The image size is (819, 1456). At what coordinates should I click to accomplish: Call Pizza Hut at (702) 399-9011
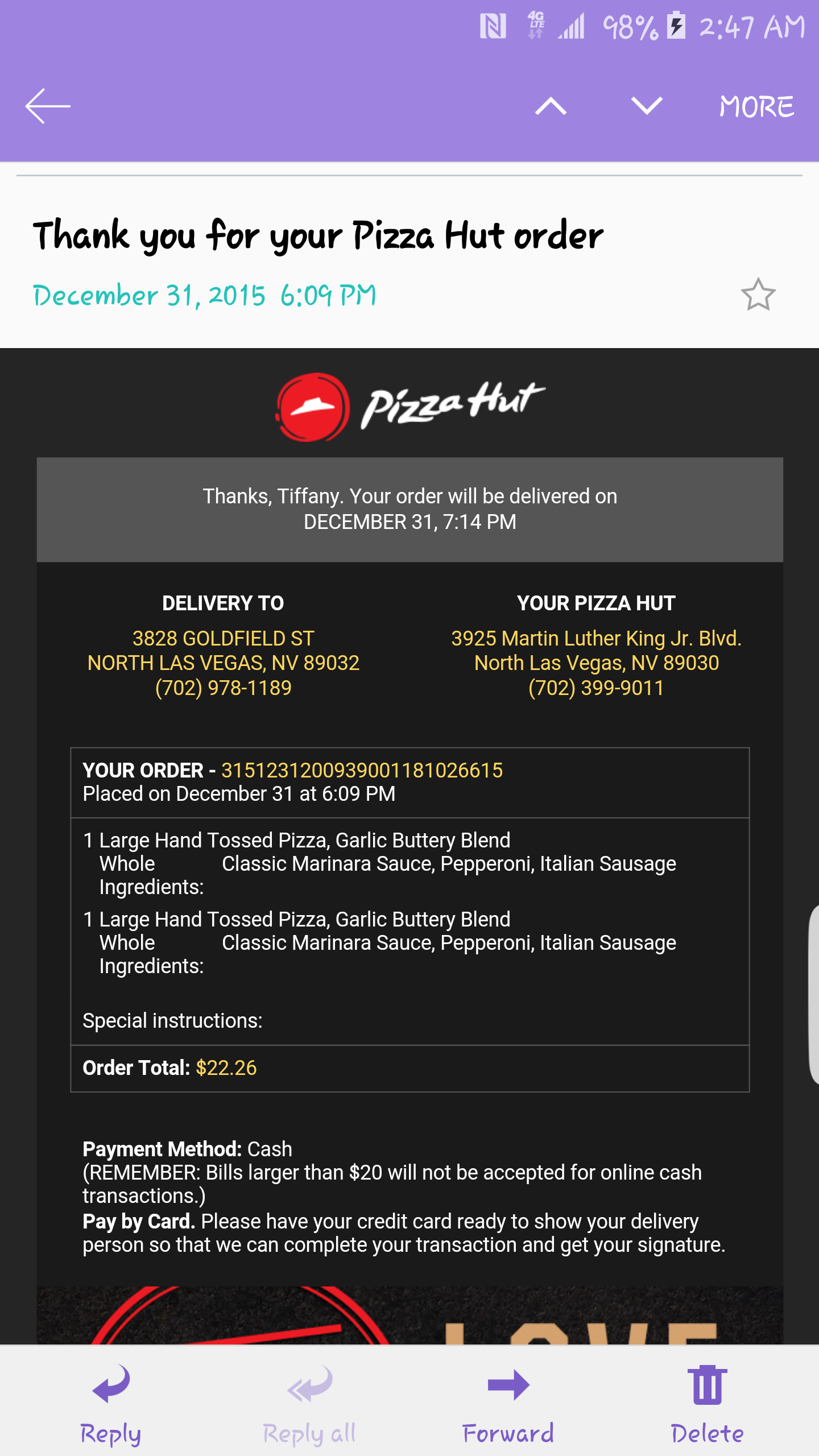tap(596, 688)
